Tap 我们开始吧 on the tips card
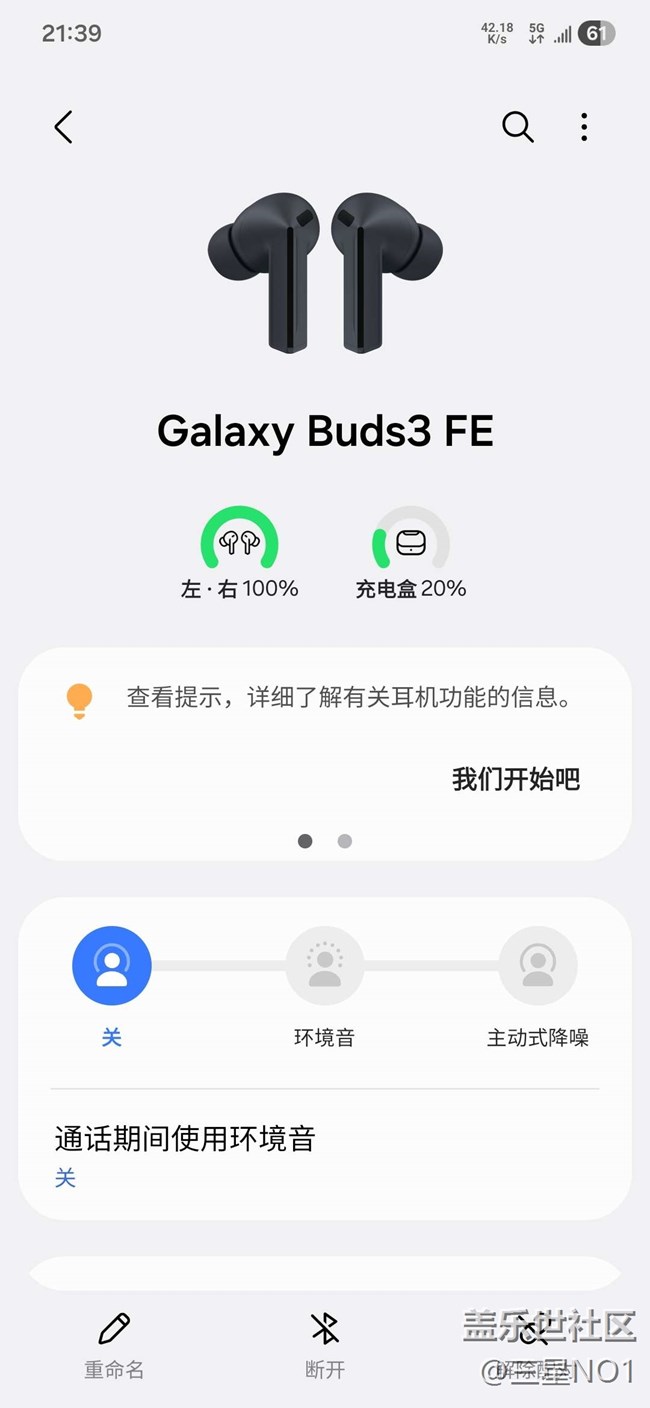The image size is (650, 1408). (x=515, y=779)
